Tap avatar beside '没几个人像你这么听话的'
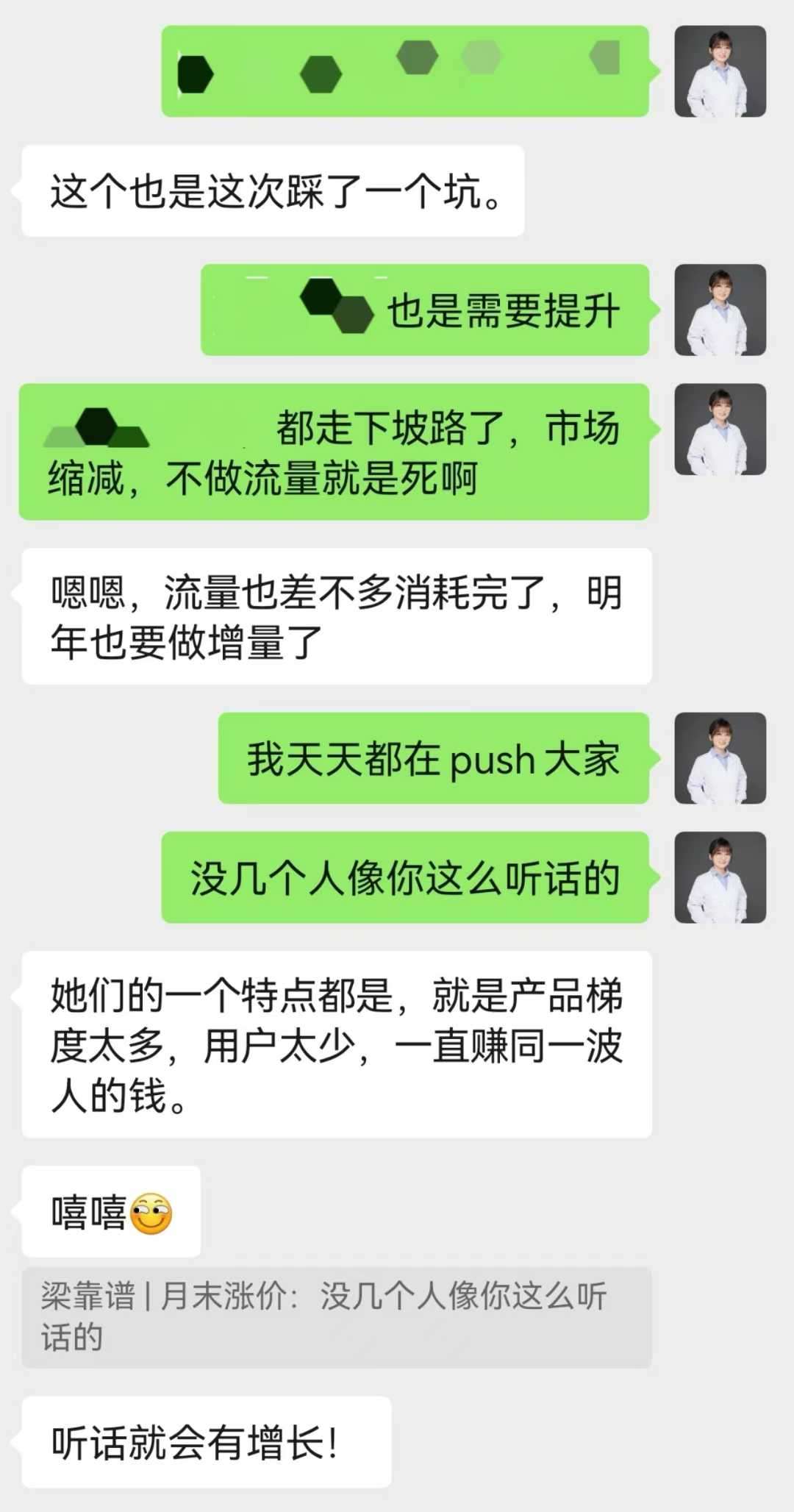The width and height of the screenshot is (794, 1512). coord(720,877)
